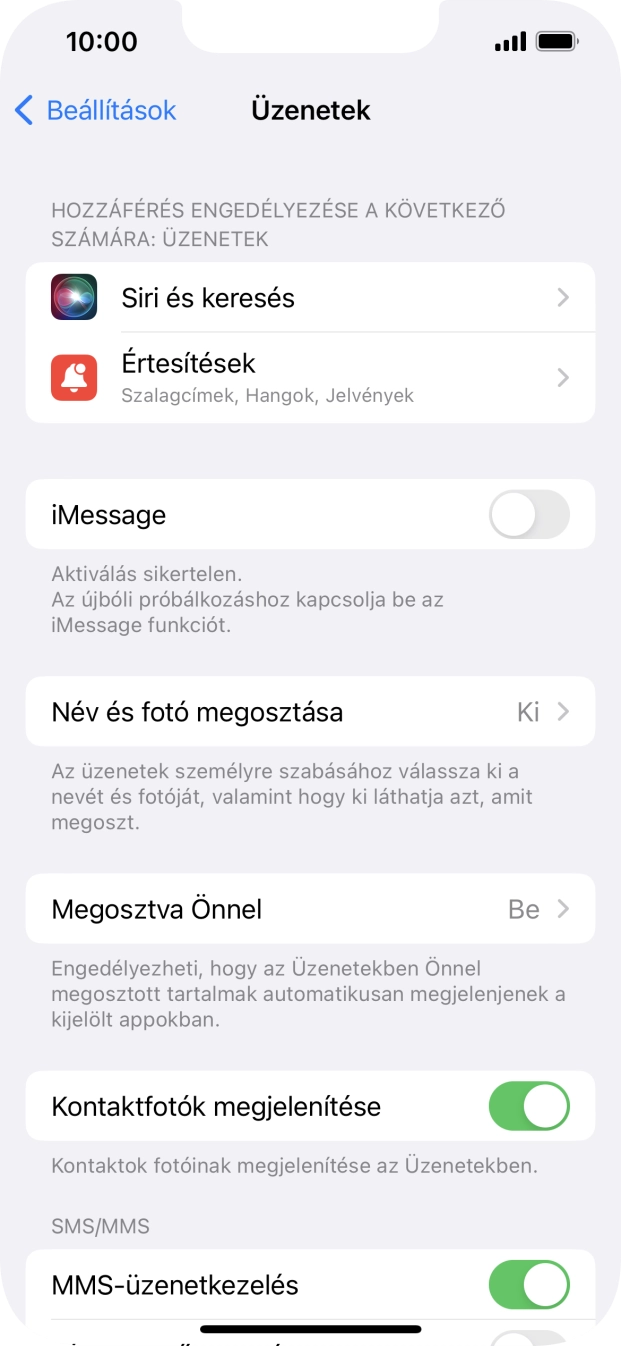Open Név és fotó megosztása
This screenshot has height=1346, width=621.
(310, 712)
